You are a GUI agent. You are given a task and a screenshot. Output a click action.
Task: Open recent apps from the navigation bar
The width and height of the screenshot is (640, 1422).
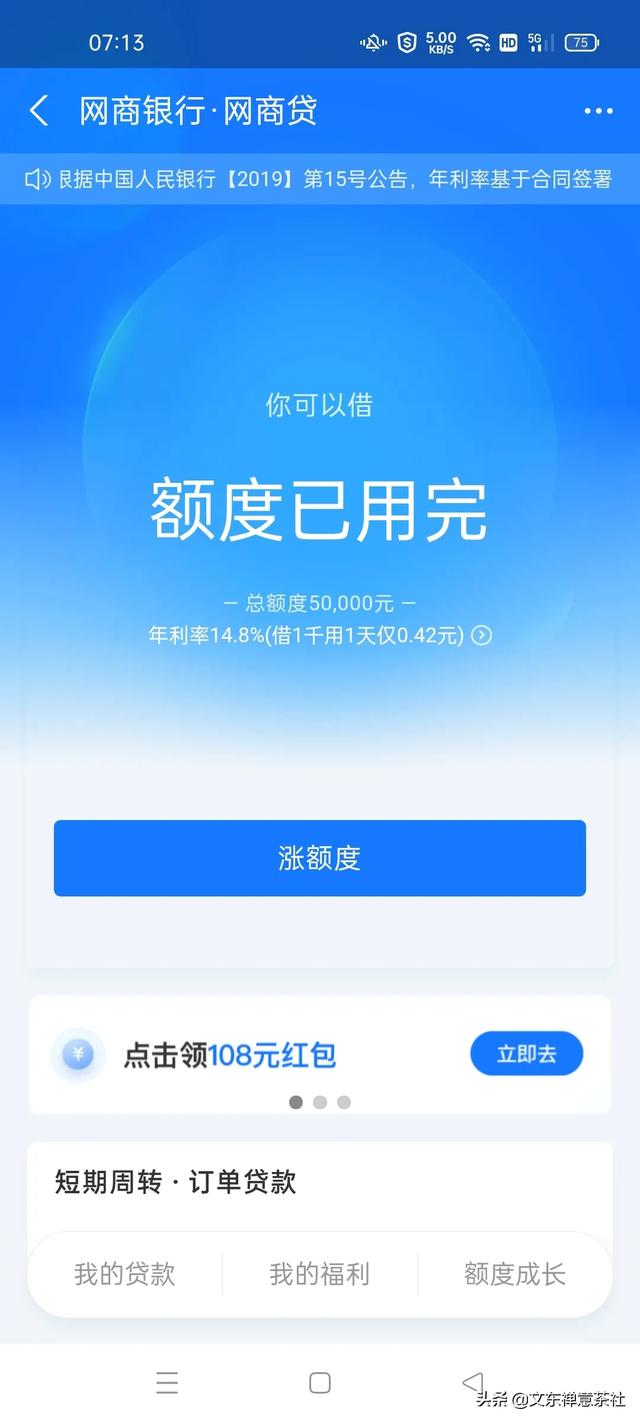pos(167,1383)
